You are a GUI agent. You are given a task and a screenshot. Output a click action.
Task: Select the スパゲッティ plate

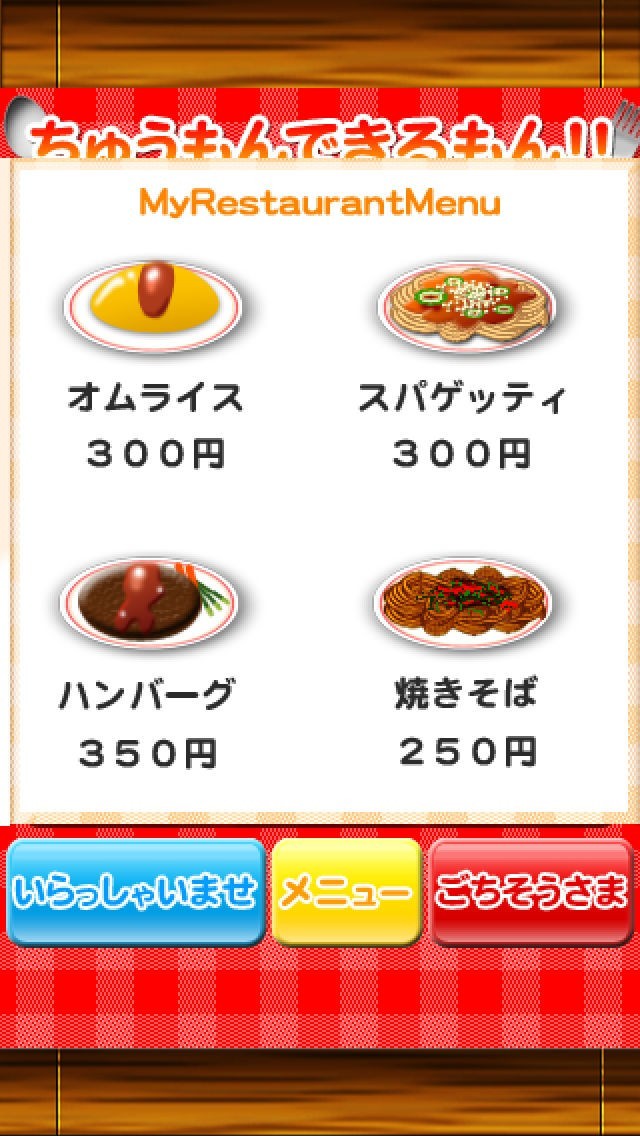click(465, 303)
